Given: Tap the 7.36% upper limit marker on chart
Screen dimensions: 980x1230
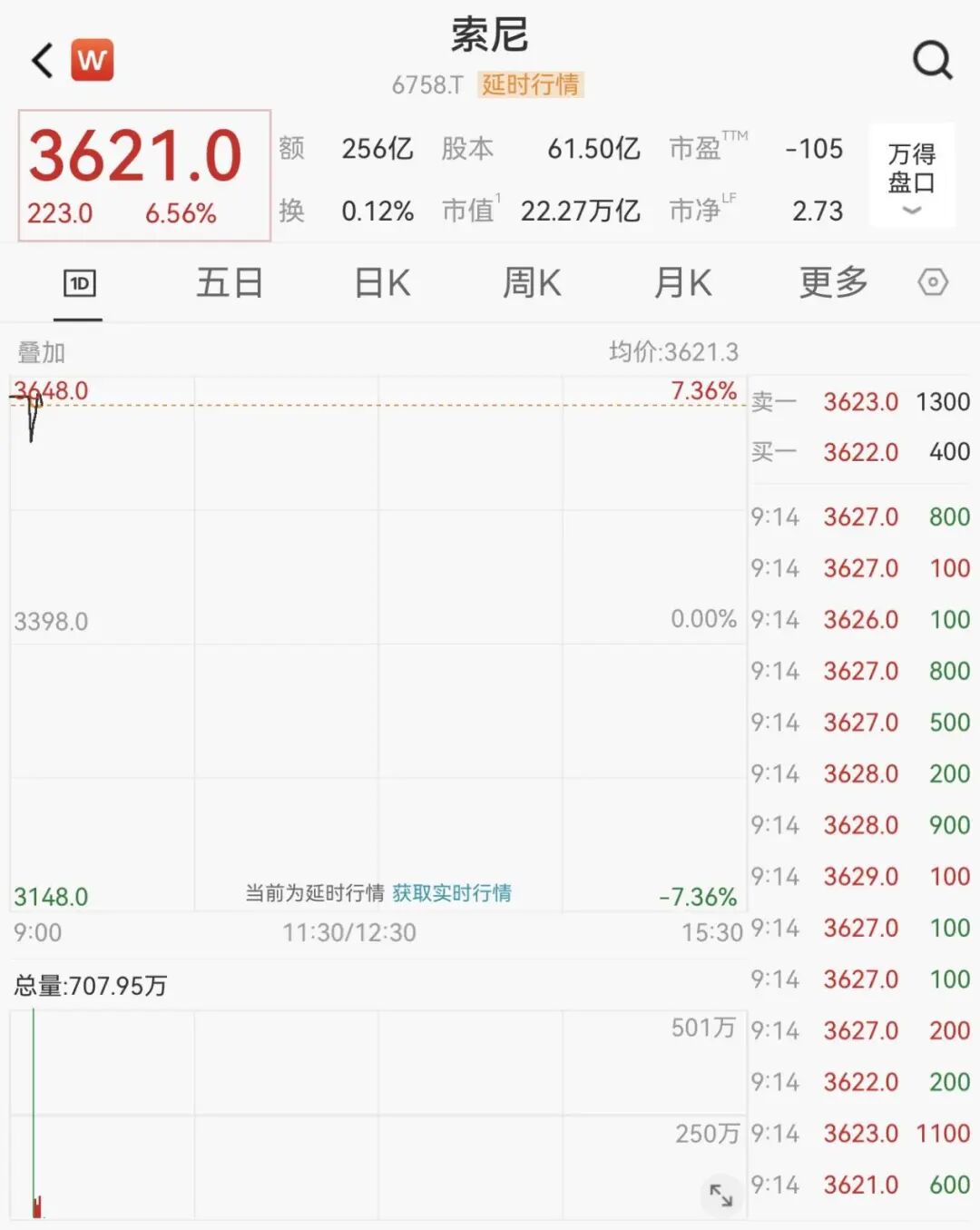Looking at the screenshot, I should [703, 390].
